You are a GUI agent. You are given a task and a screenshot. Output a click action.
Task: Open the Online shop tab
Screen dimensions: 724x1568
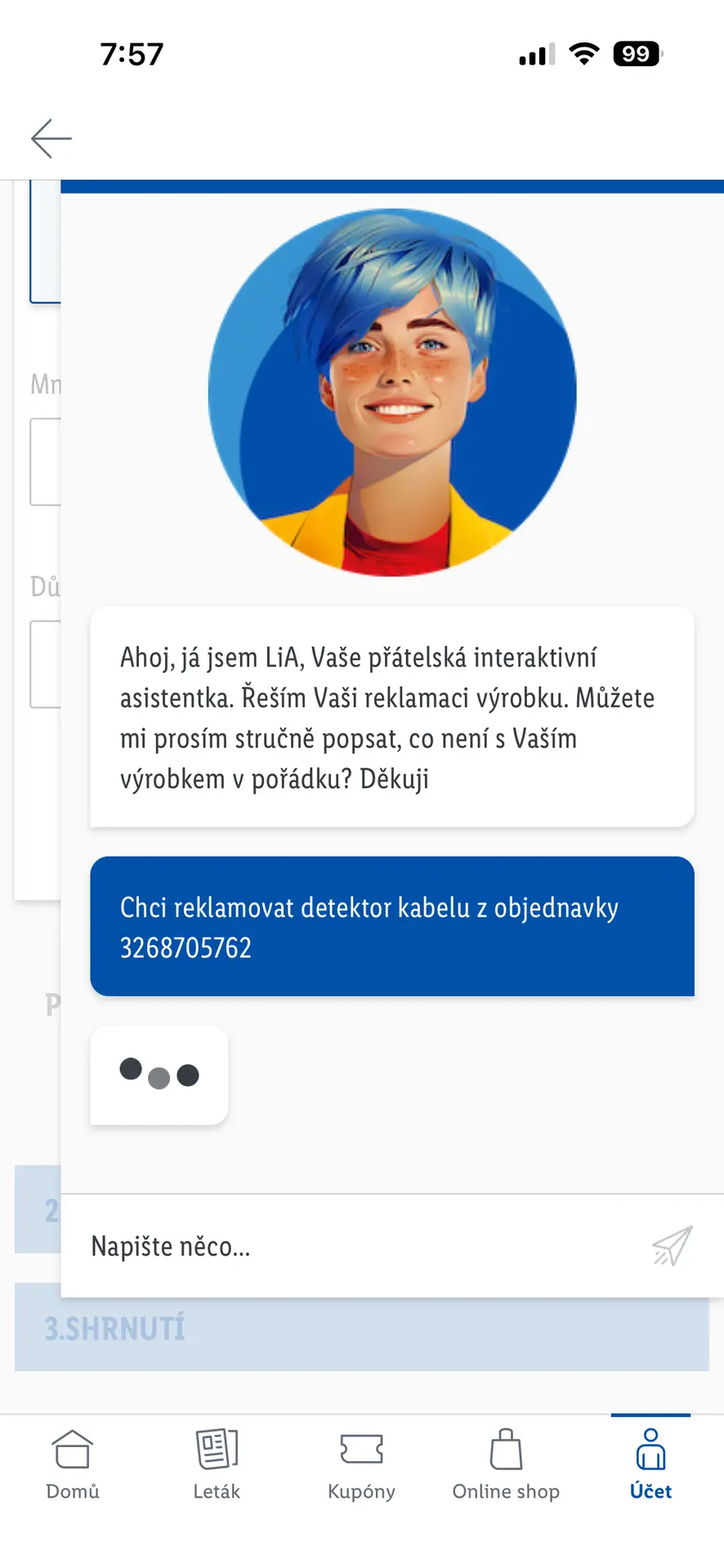(x=506, y=1464)
